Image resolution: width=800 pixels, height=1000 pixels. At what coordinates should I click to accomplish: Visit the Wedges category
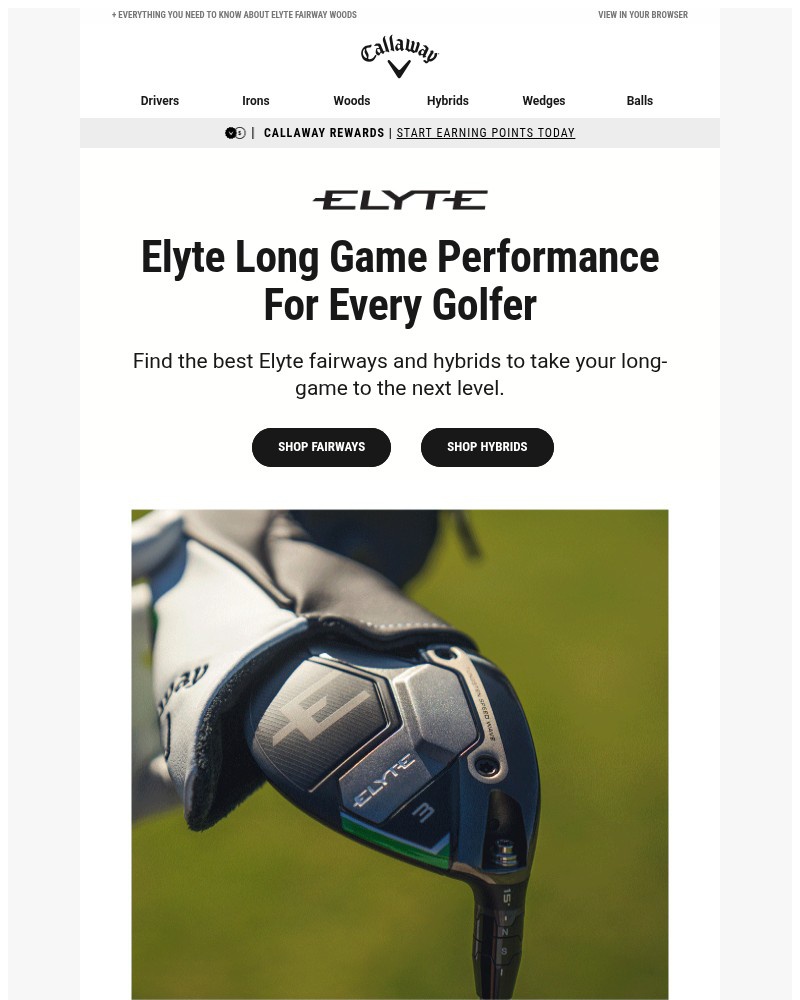click(x=544, y=101)
